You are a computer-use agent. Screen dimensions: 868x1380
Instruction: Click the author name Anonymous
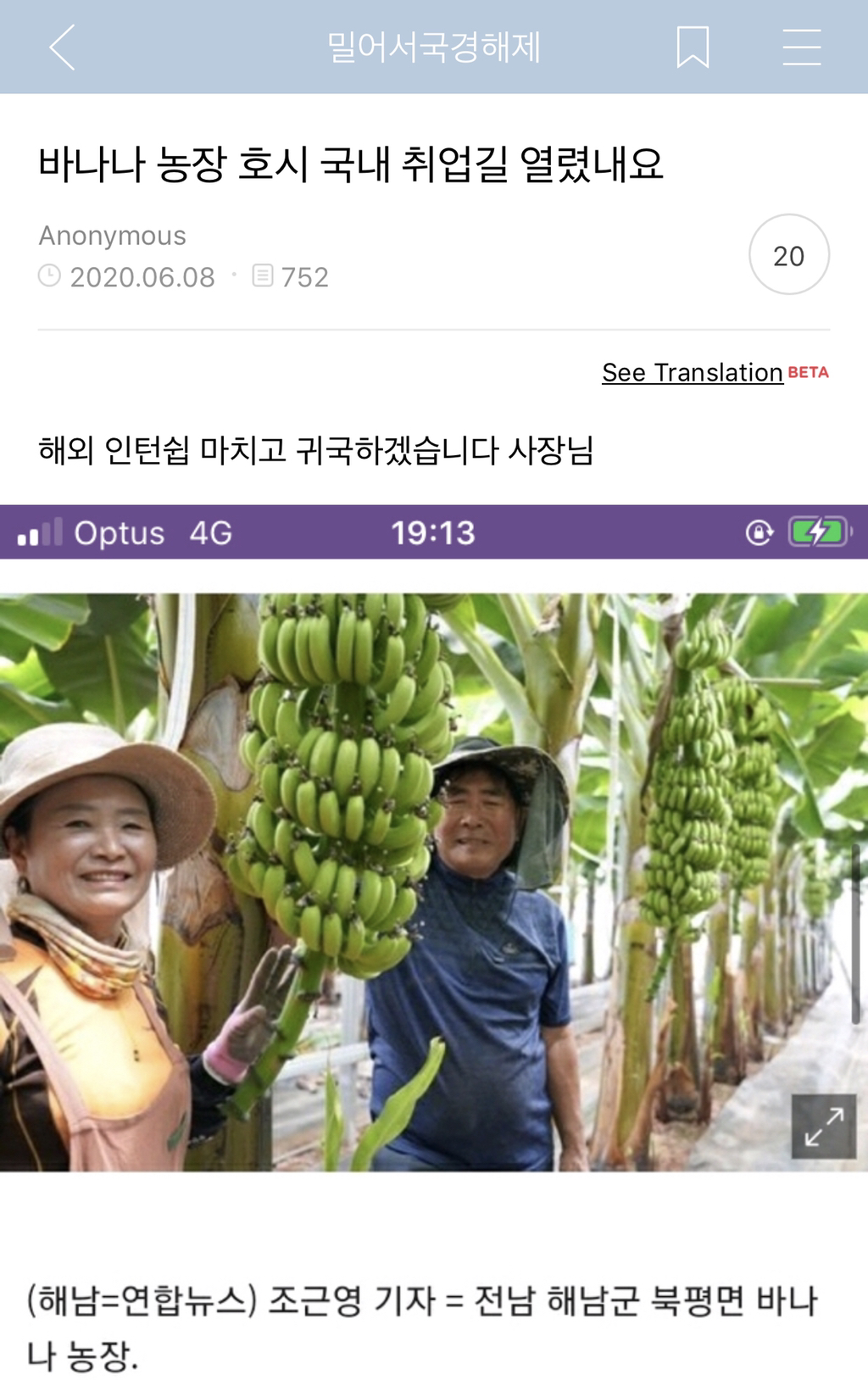click(111, 235)
